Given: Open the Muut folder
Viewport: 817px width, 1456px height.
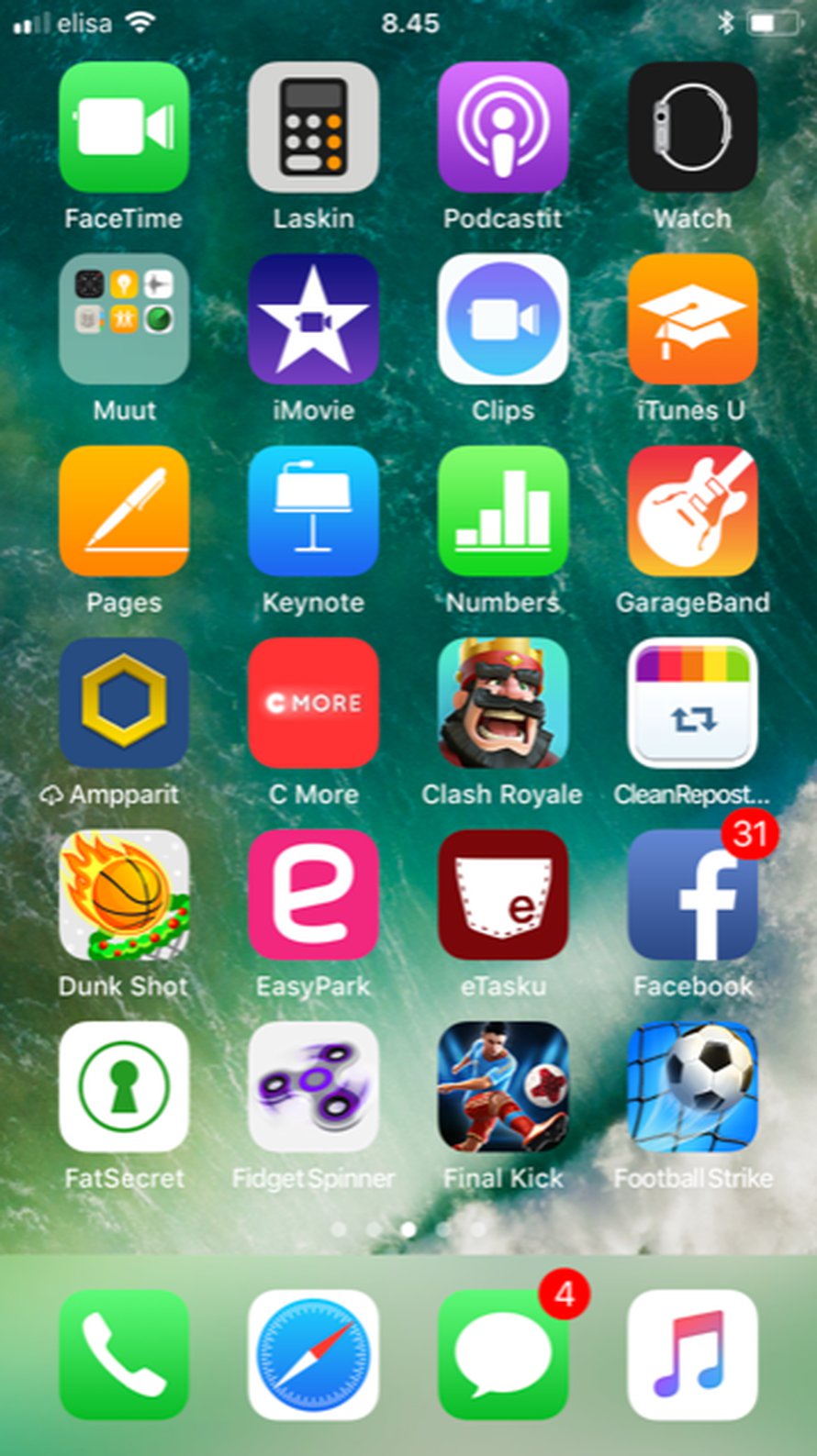Looking at the screenshot, I should [x=124, y=318].
